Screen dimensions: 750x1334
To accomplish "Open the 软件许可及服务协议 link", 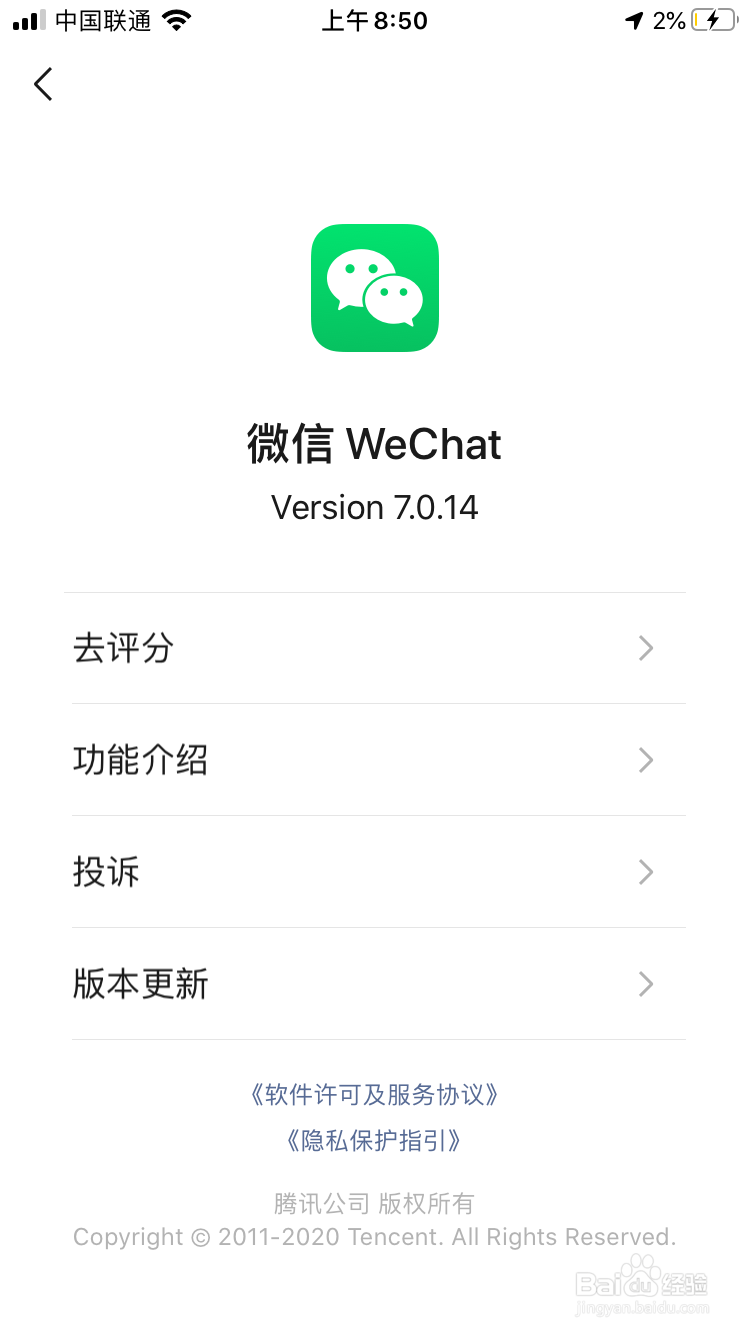I will pyautogui.click(x=374, y=1094).
